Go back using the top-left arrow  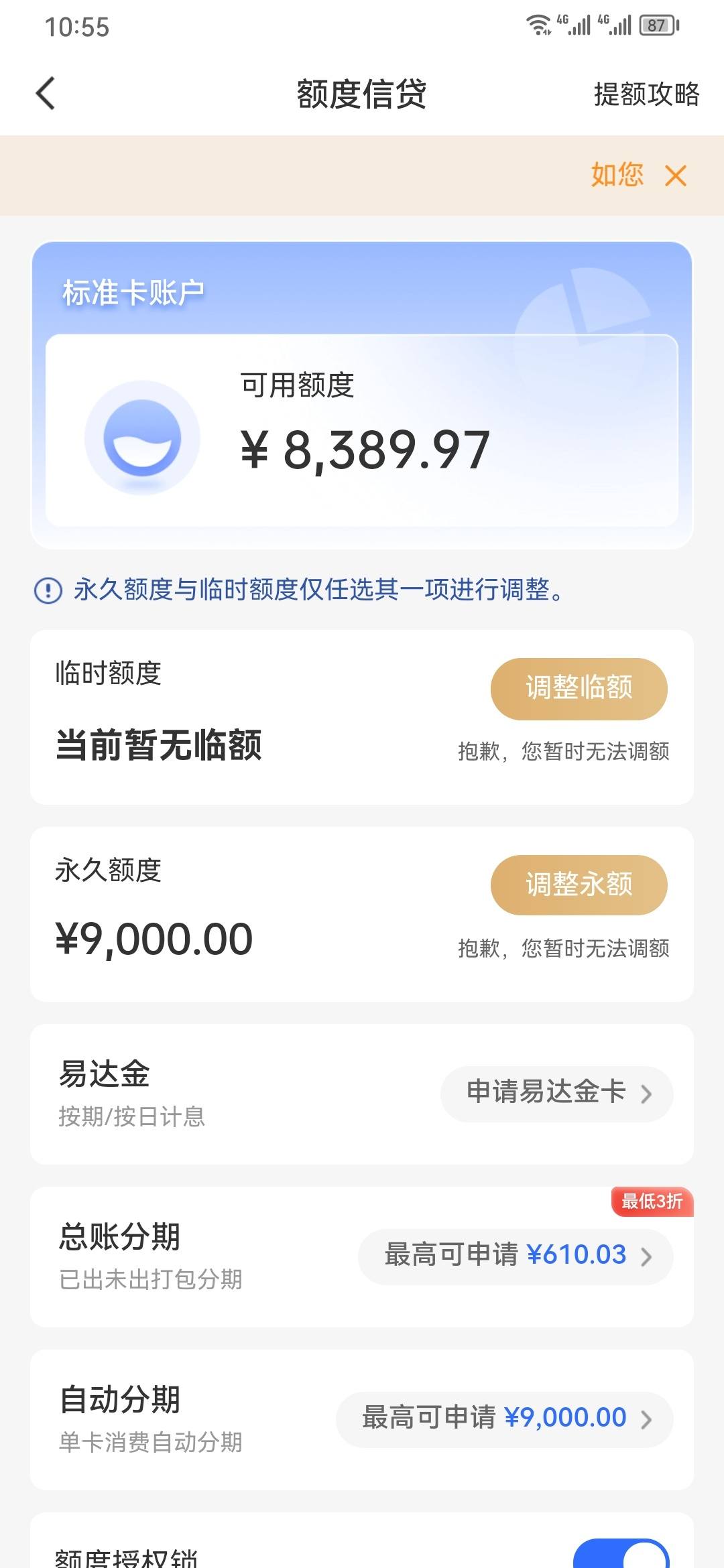click(46, 93)
